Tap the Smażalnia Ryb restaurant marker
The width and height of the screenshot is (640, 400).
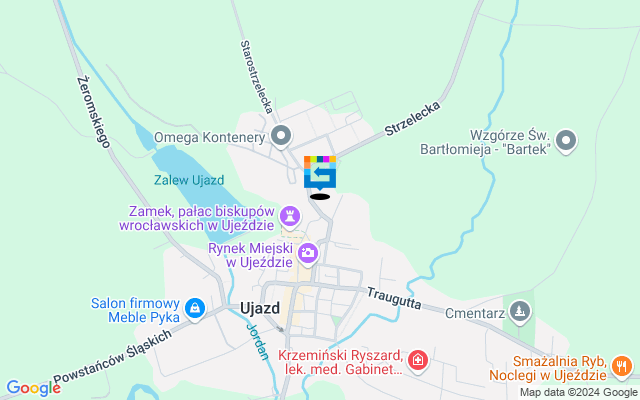[x=621, y=366]
